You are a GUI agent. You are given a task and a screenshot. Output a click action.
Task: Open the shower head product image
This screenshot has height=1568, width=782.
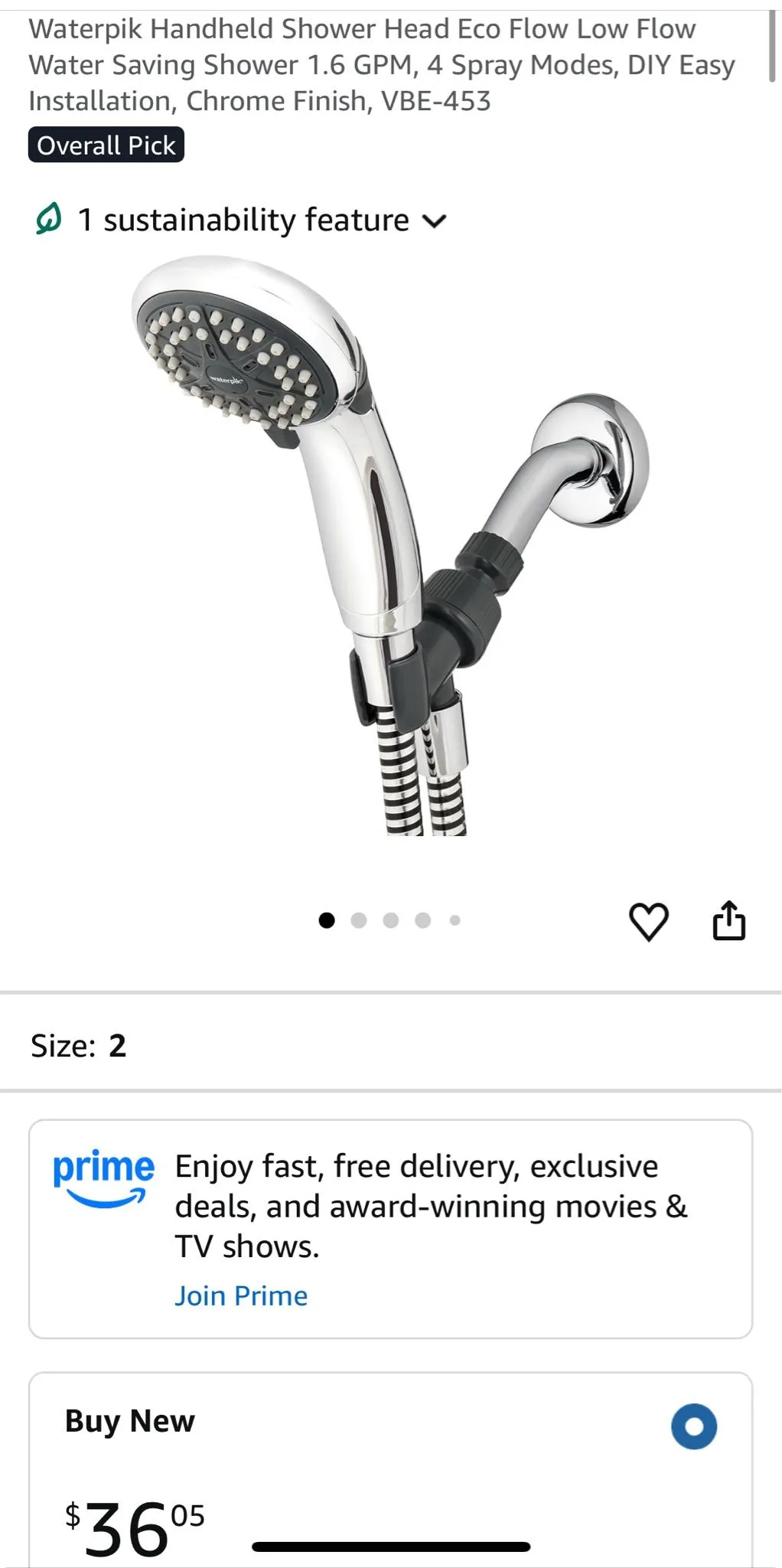[x=390, y=546]
